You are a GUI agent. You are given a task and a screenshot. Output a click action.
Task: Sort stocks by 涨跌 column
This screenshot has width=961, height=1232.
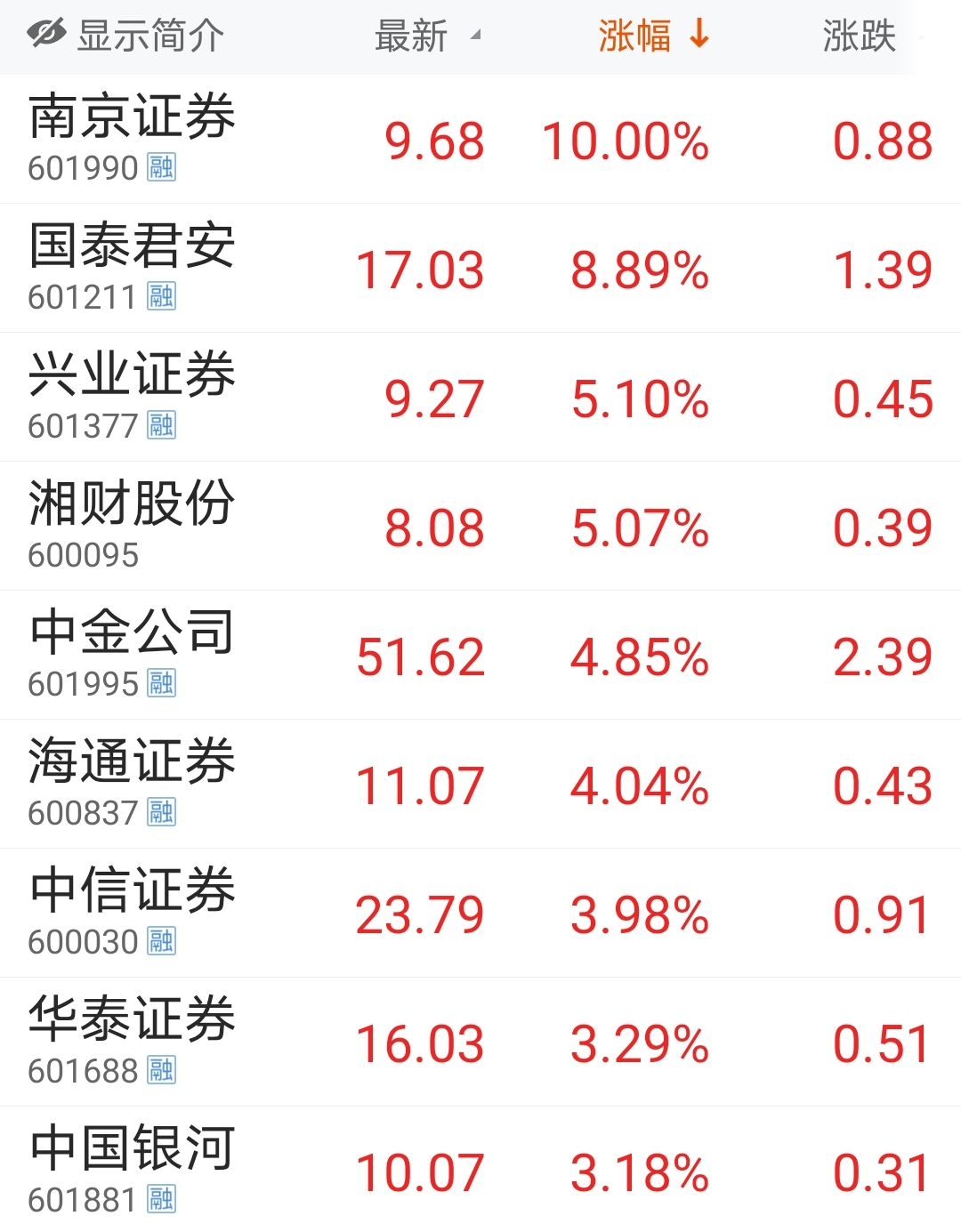pos(859,36)
